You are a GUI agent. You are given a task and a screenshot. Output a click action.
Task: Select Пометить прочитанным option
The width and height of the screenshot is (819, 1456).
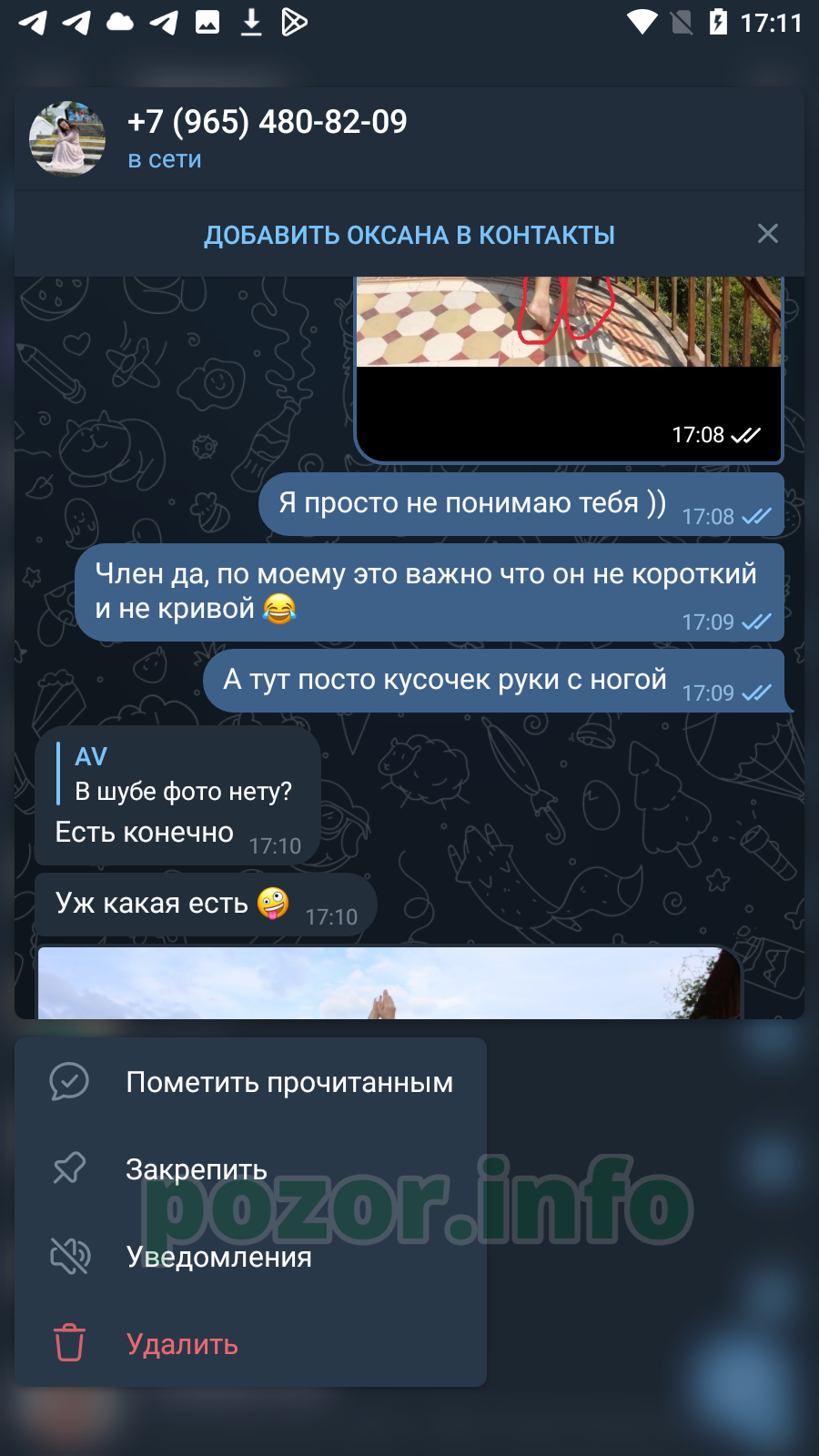(x=250, y=1082)
